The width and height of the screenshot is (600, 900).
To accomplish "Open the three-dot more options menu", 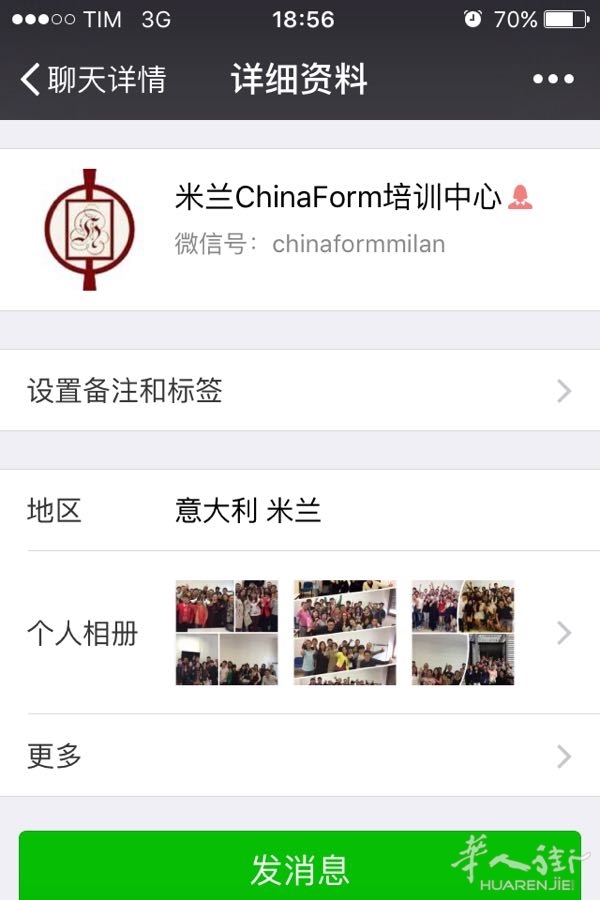I will coord(553,79).
